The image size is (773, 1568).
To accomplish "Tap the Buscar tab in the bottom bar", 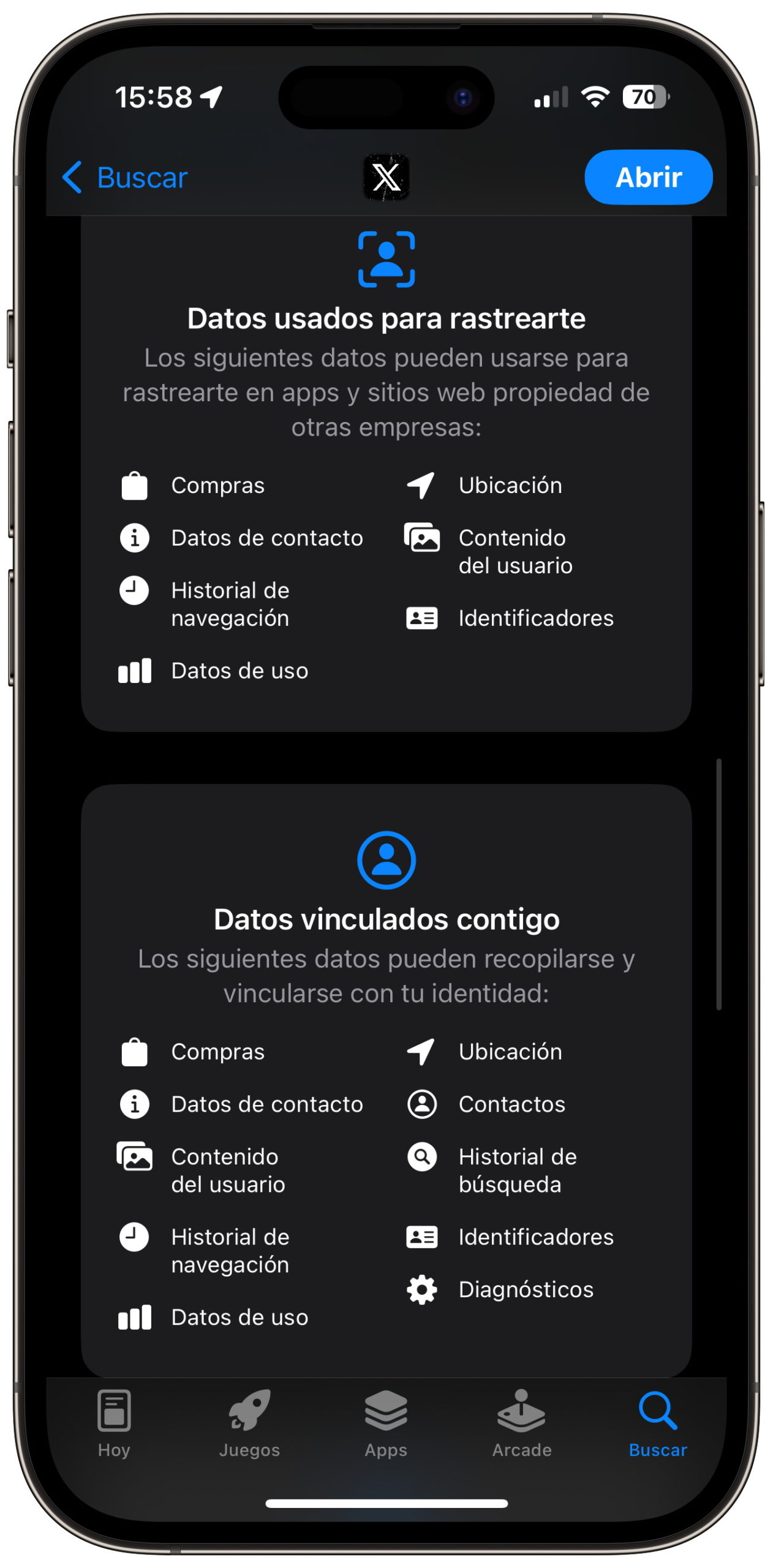I will [x=658, y=1424].
